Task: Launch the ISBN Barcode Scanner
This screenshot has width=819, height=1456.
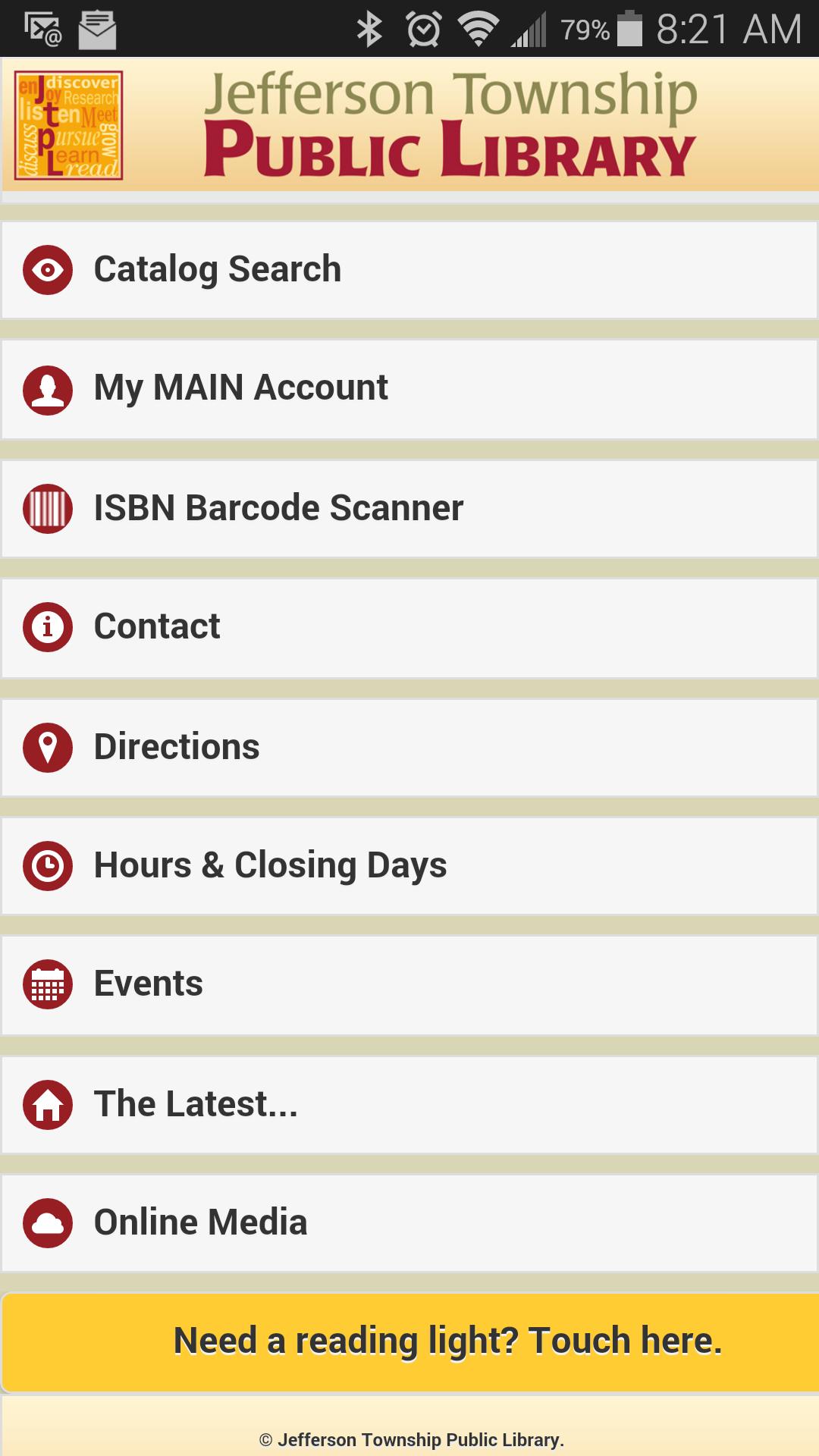Action: point(409,508)
